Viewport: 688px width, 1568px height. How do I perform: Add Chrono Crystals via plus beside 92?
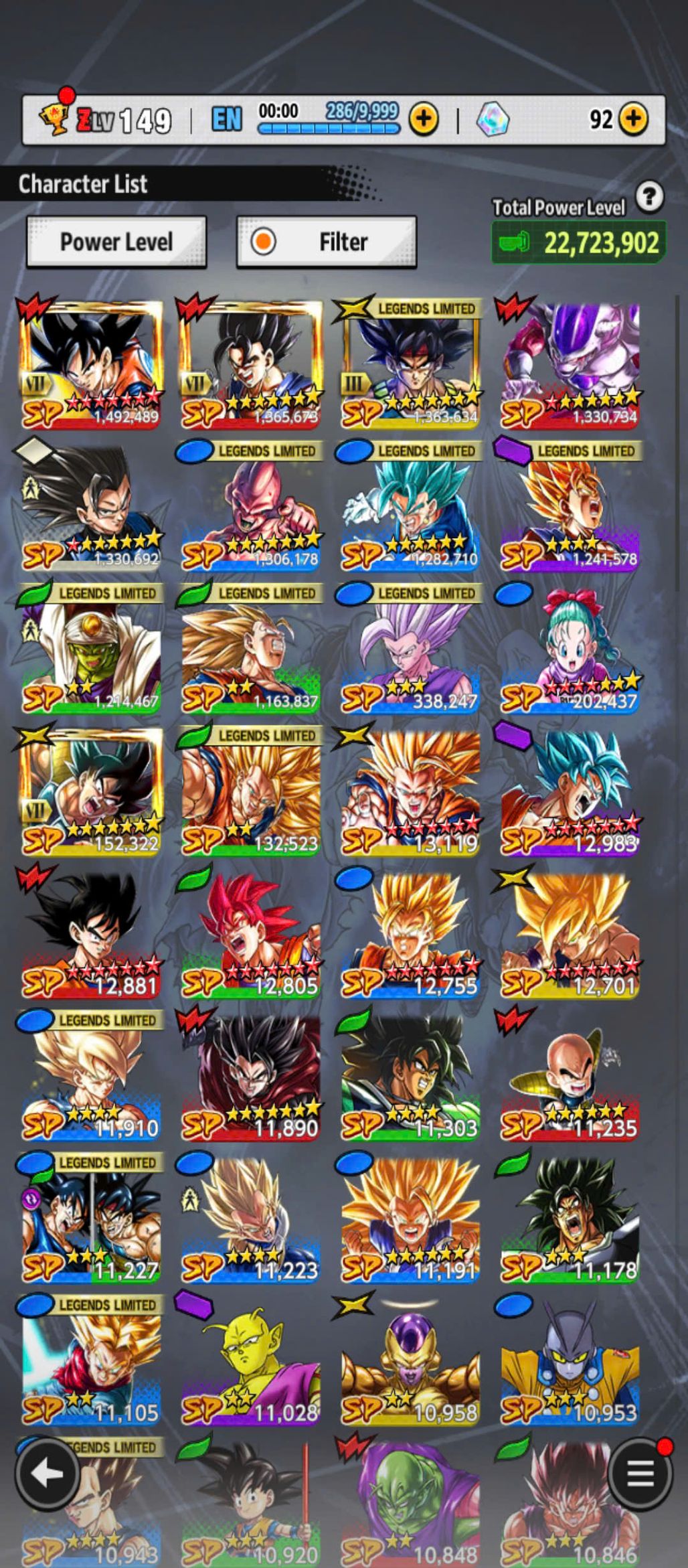coord(633,119)
